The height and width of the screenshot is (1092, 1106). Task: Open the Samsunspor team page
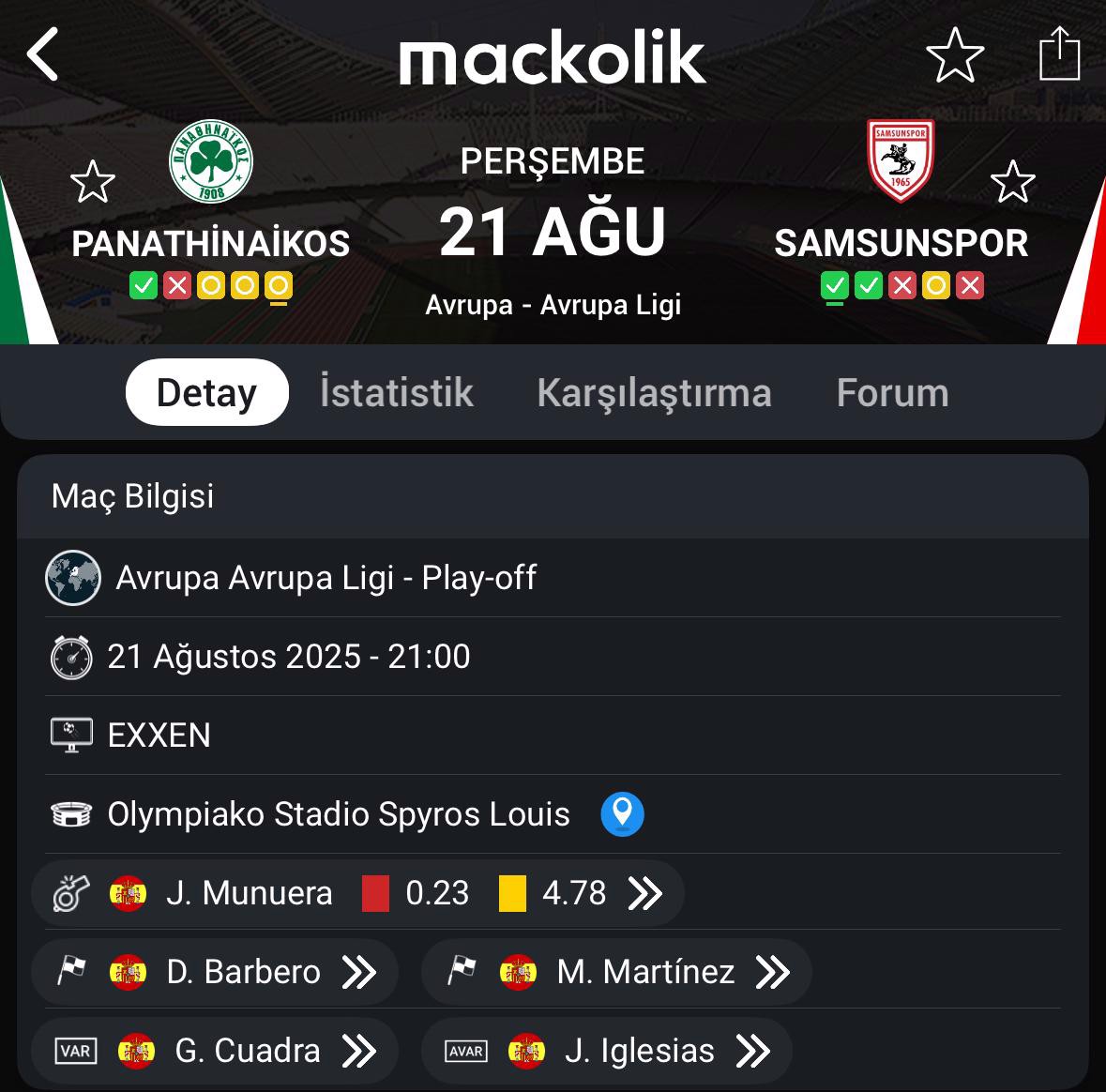[901, 164]
